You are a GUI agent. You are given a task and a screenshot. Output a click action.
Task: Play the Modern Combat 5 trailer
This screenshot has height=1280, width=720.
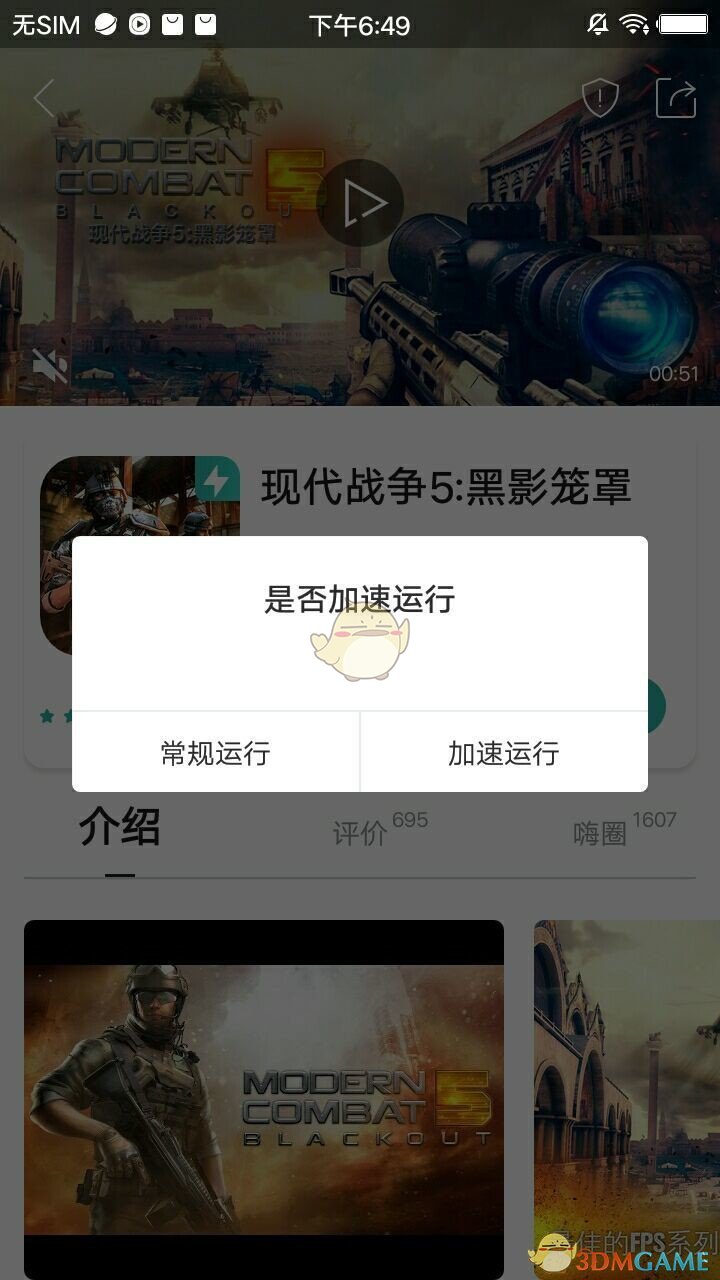tap(360, 202)
